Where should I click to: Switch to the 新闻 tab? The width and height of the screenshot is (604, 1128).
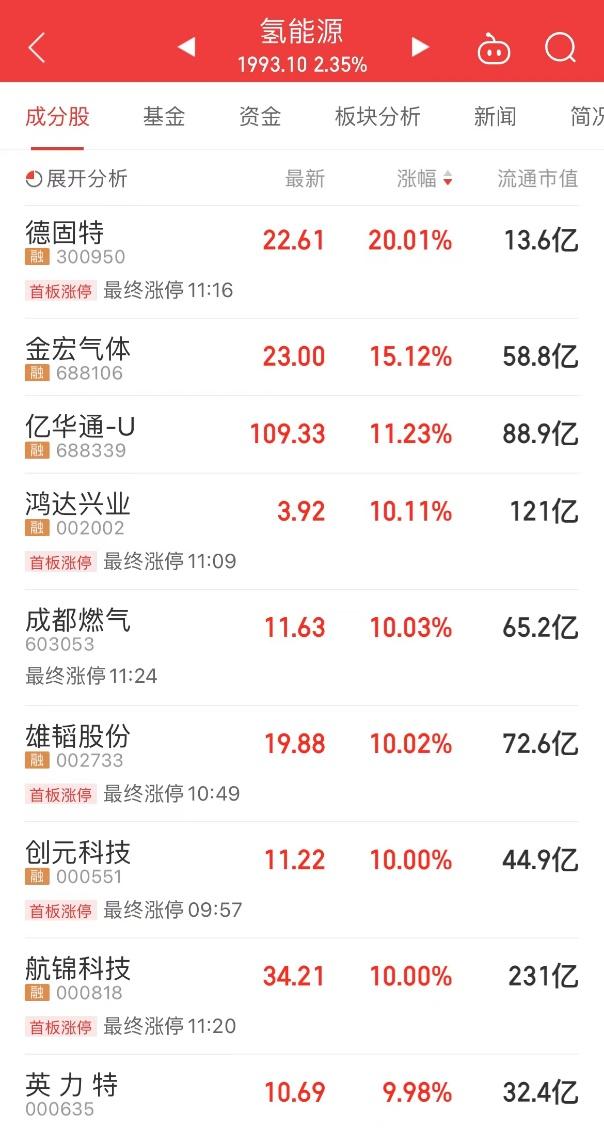pos(495,117)
